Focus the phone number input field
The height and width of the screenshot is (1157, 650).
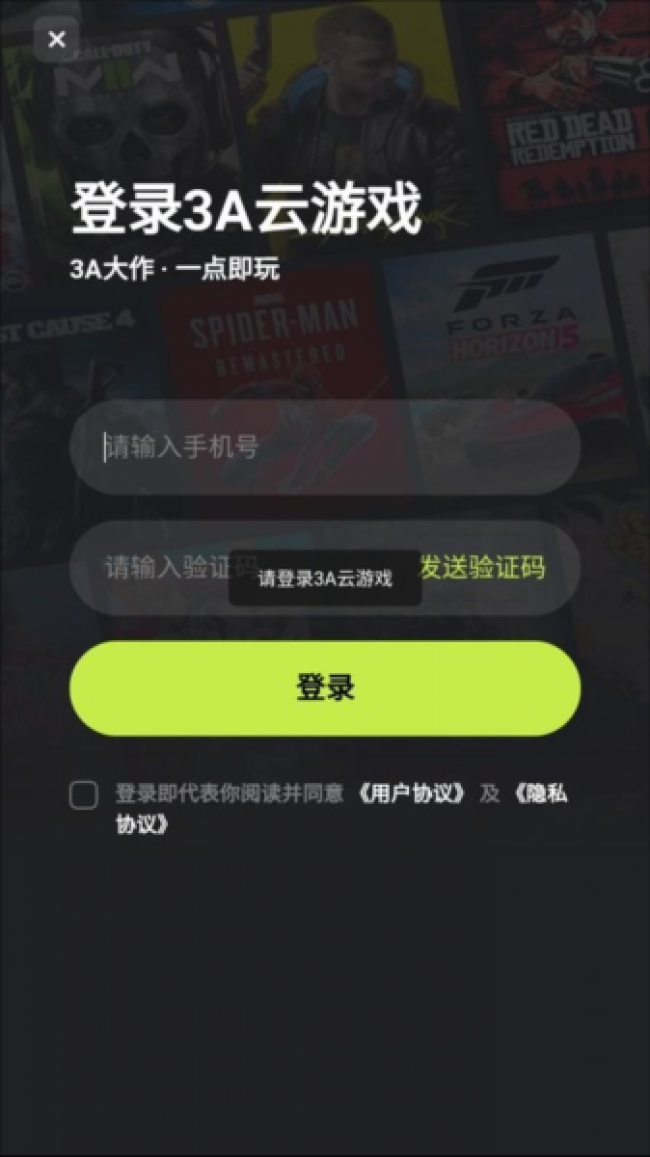click(325, 447)
